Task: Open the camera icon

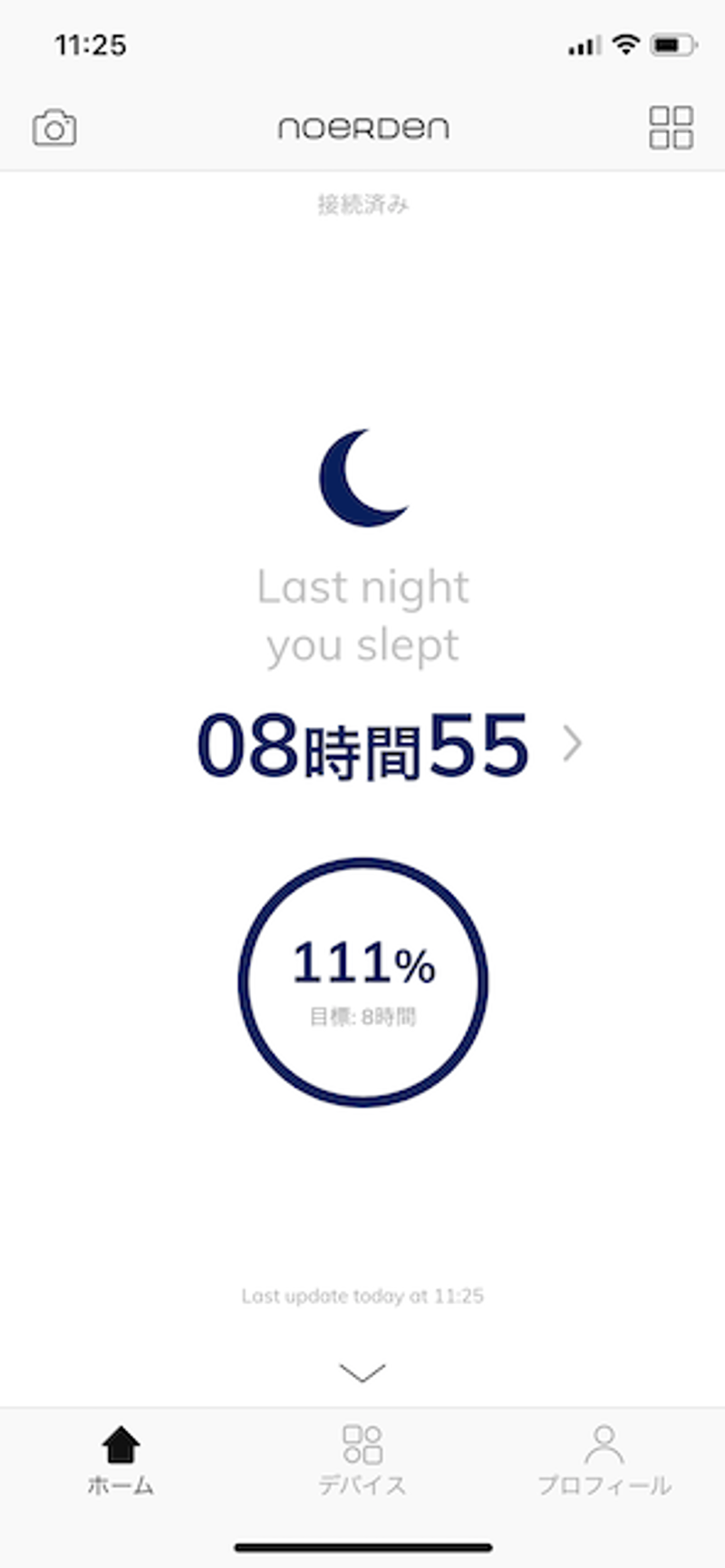Action: pyautogui.click(x=54, y=129)
